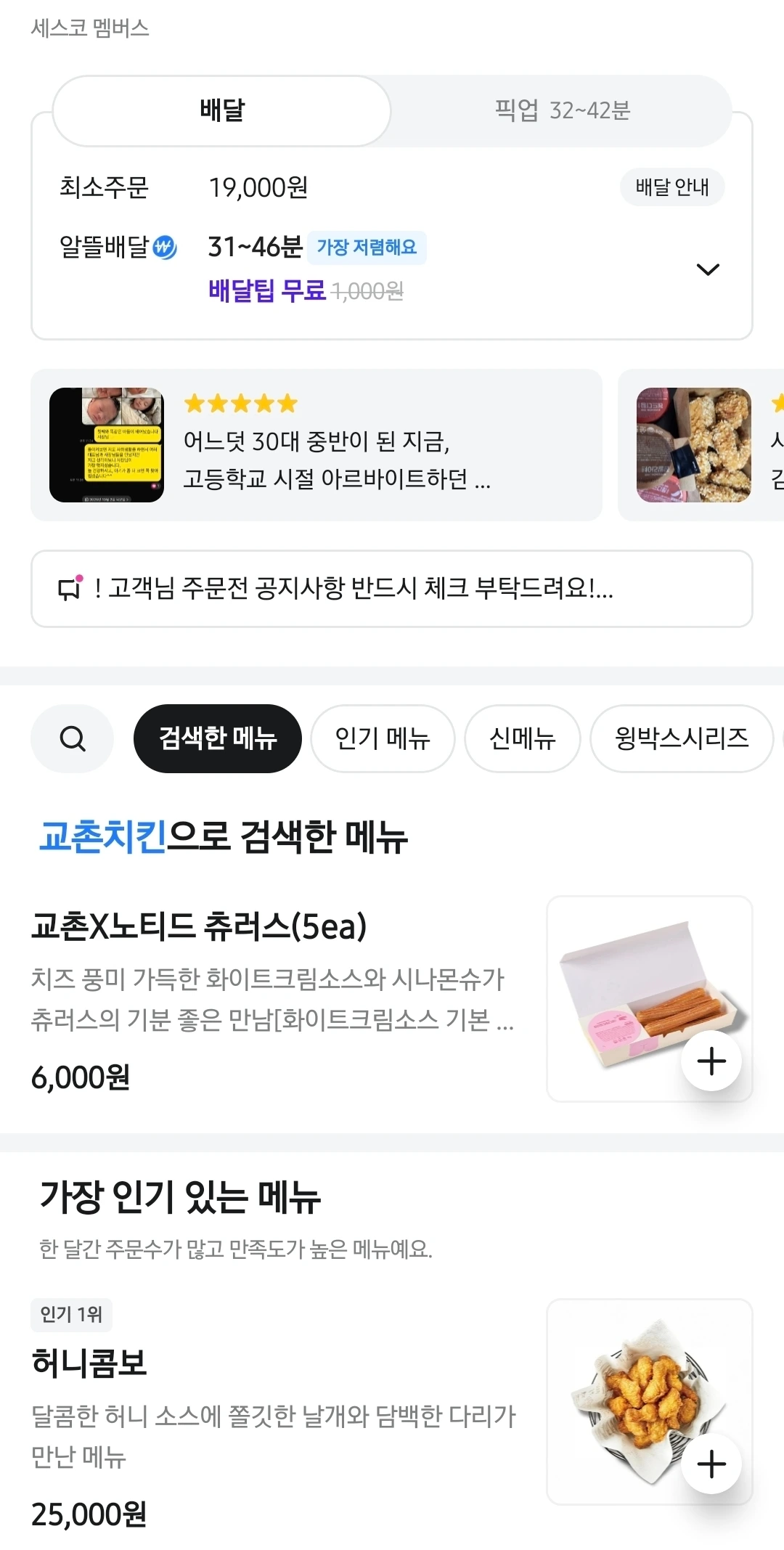Viewport: 784px width, 1550px height.
Task: Open the second review card with chicken photo
Action: 700,445
